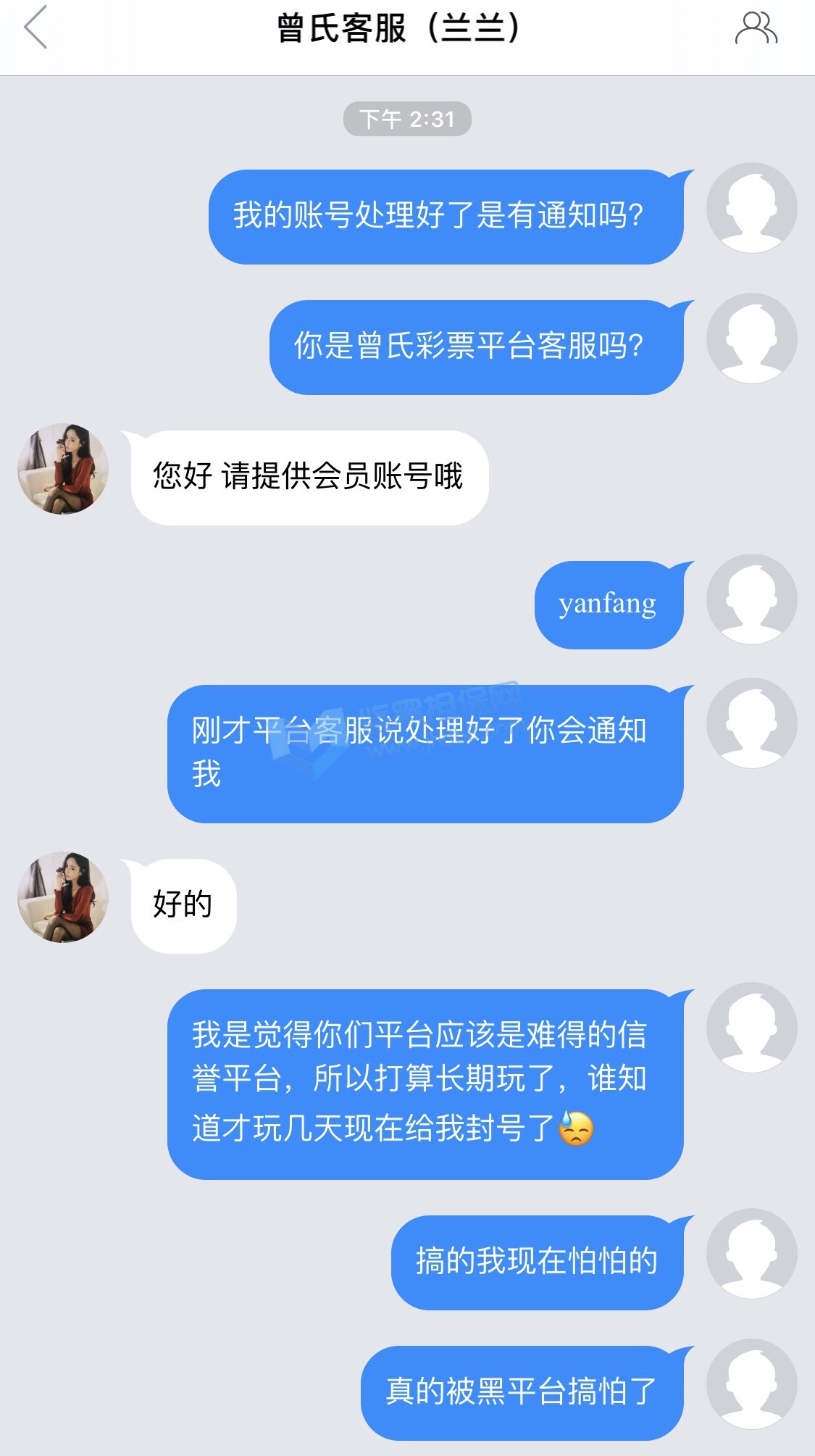Tap the agent avatar next to 好的
The width and height of the screenshot is (815, 1456).
click(x=63, y=897)
